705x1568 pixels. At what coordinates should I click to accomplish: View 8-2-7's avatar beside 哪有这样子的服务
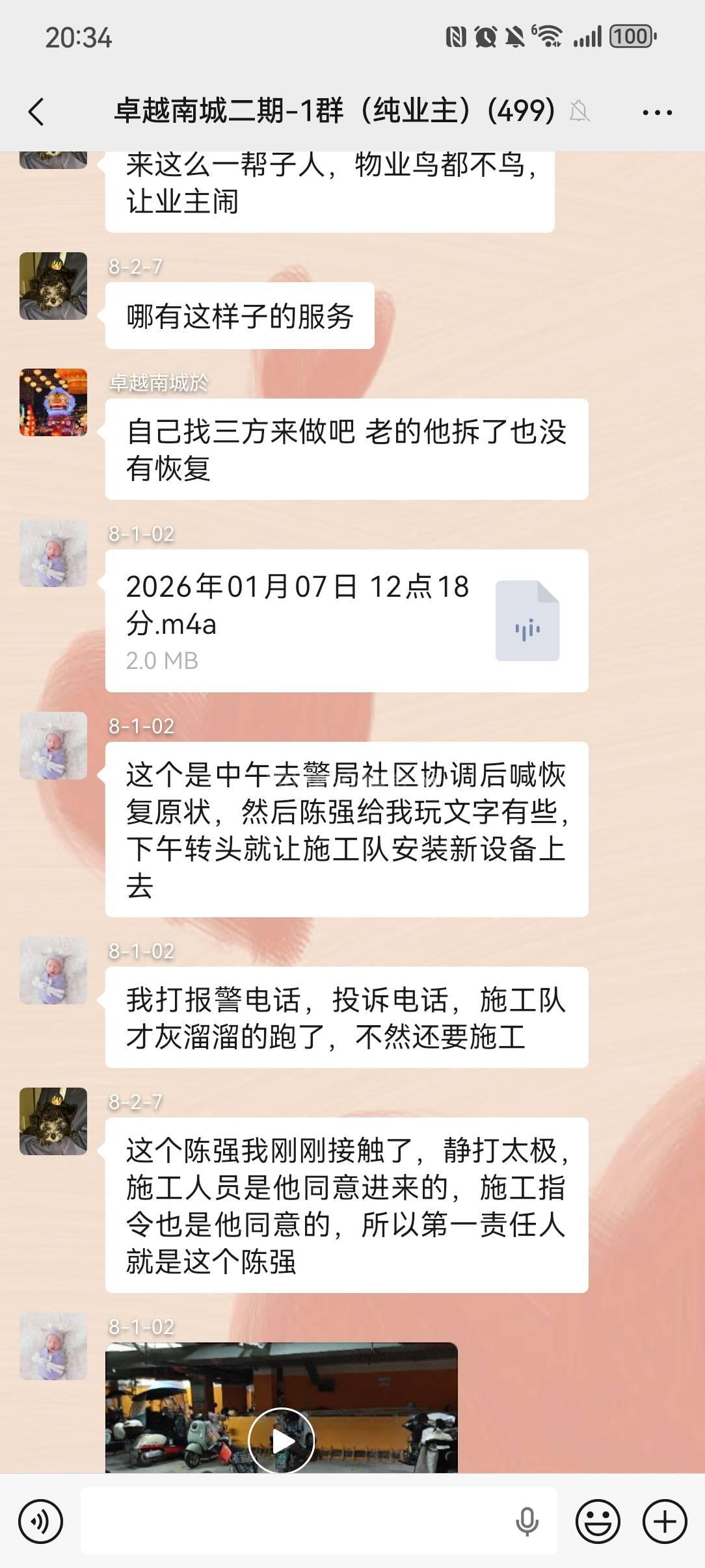click(x=53, y=286)
